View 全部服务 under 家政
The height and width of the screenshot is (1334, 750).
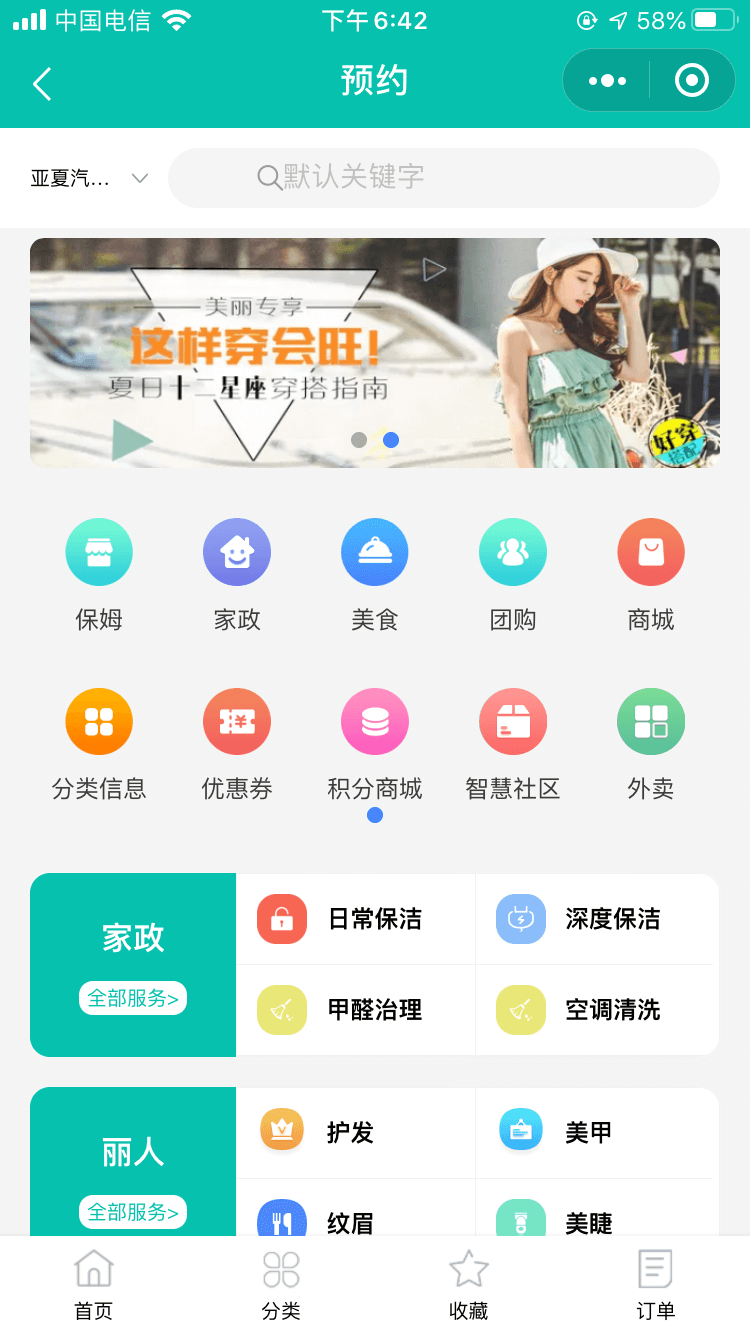(x=133, y=998)
